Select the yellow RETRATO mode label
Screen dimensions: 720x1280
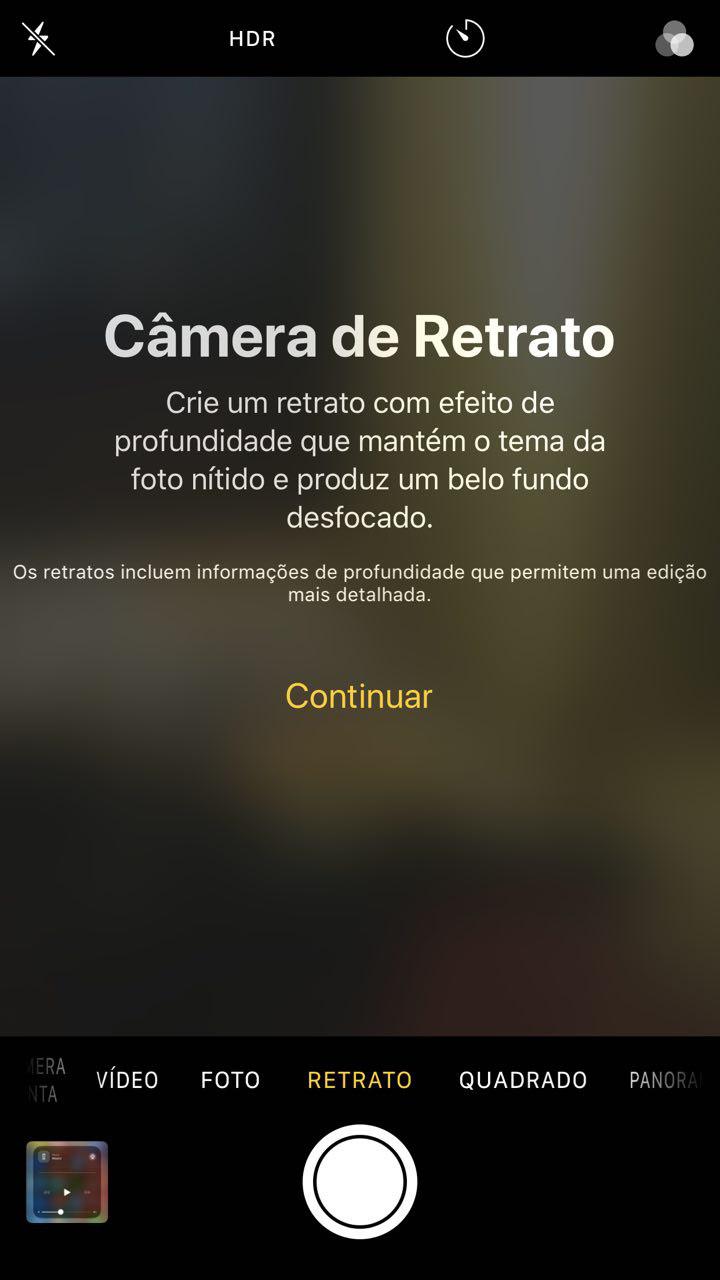[359, 1080]
